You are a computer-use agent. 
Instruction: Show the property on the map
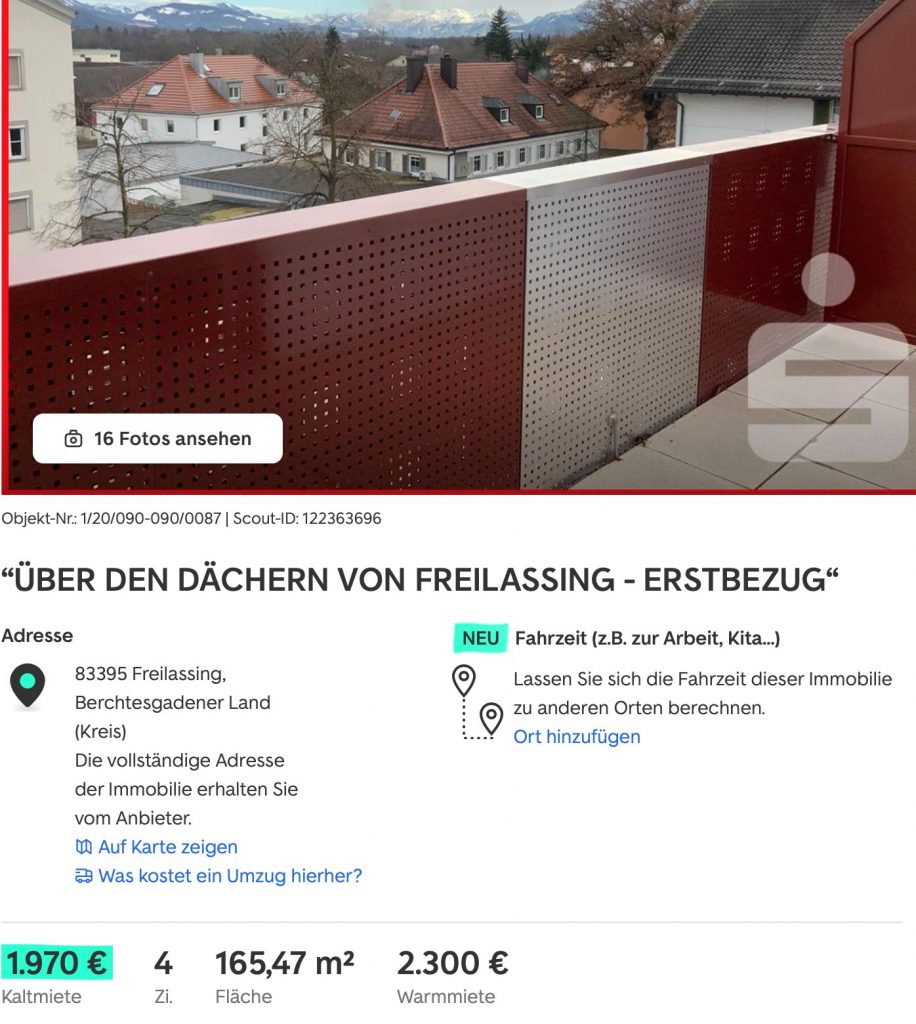pyautogui.click(x=167, y=847)
